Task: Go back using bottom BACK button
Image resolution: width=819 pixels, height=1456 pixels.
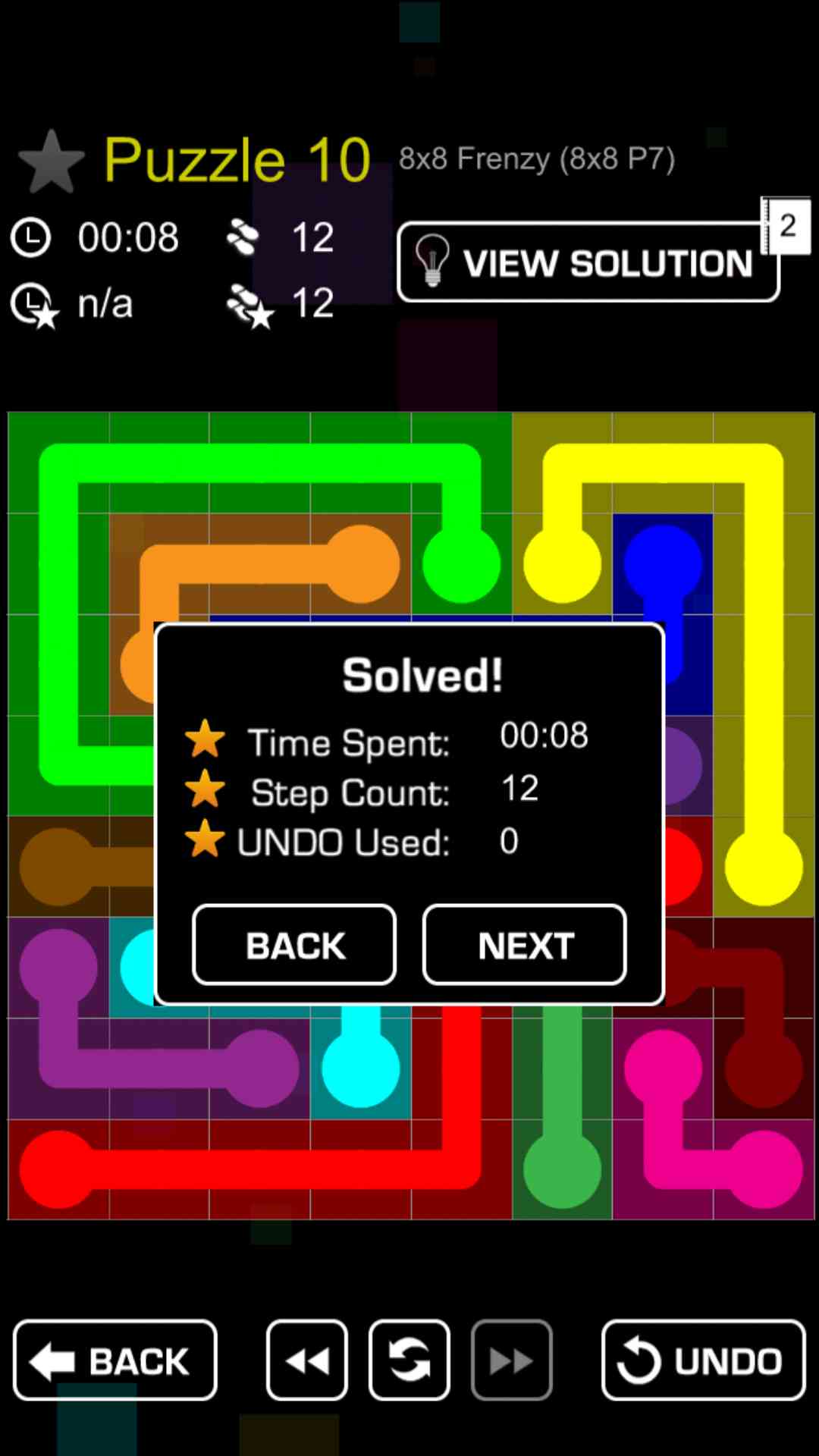Action: 115,1360
